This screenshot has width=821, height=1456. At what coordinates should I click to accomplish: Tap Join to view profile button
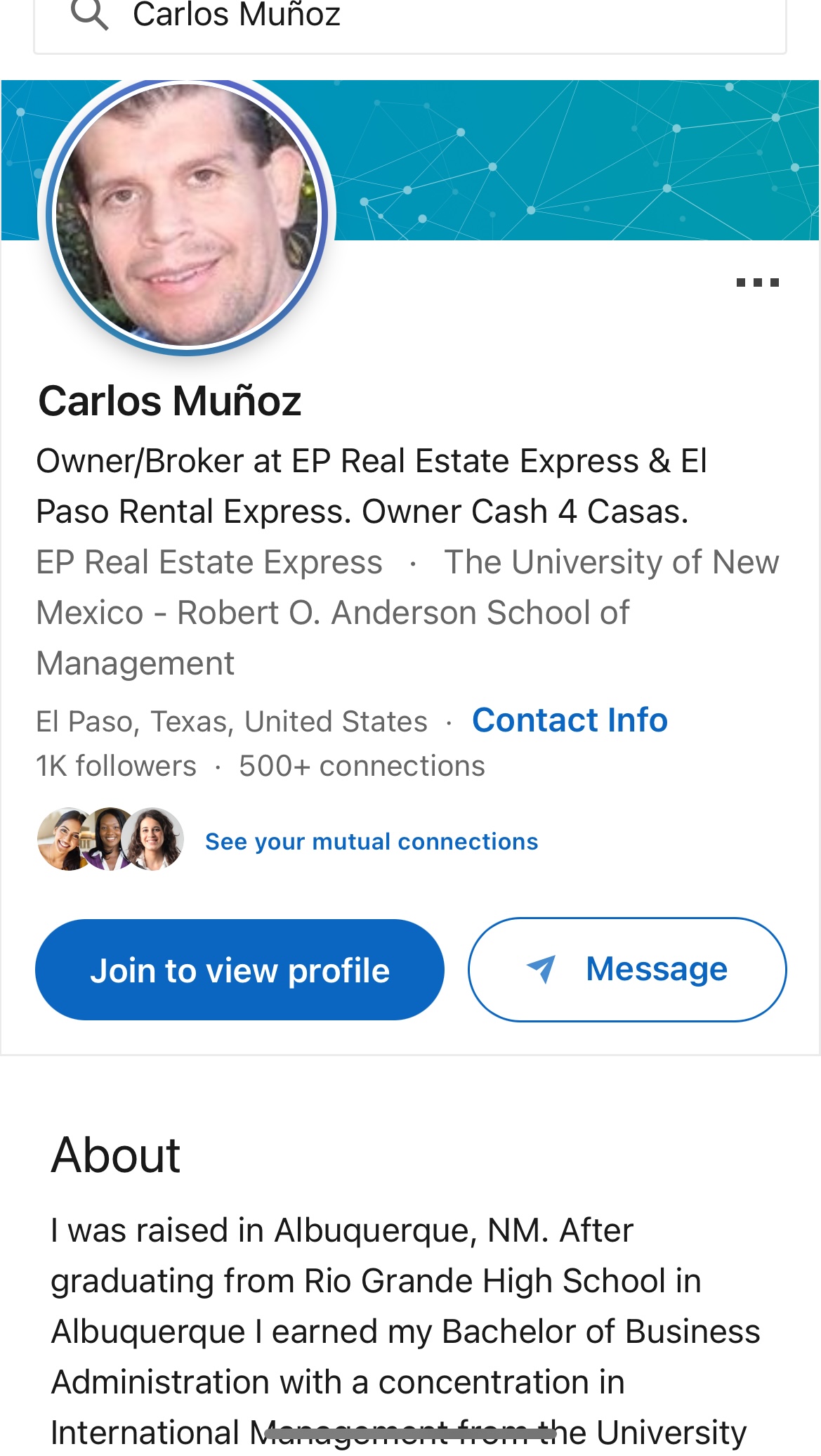tap(239, 970)
